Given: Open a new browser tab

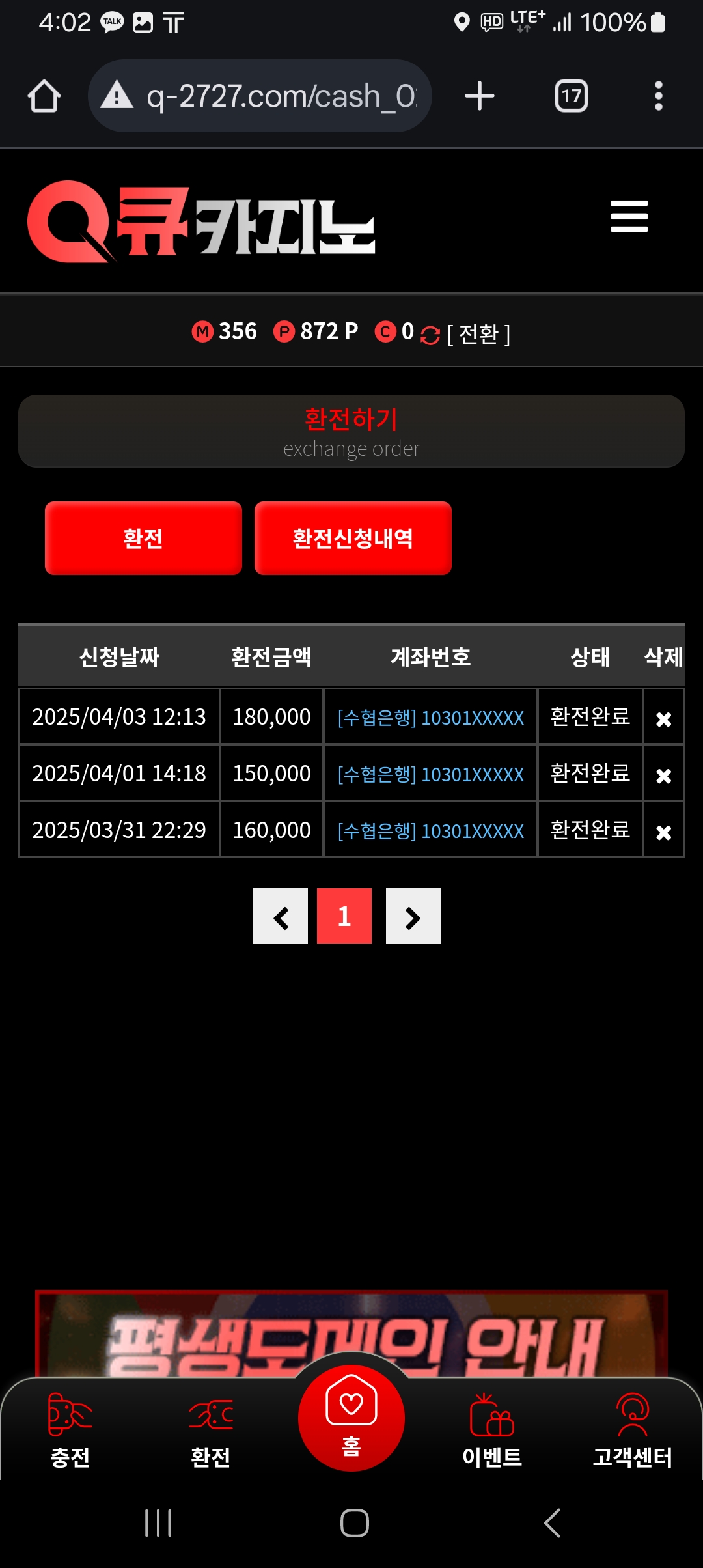Looking at the screenshot, I should (480, 96).
